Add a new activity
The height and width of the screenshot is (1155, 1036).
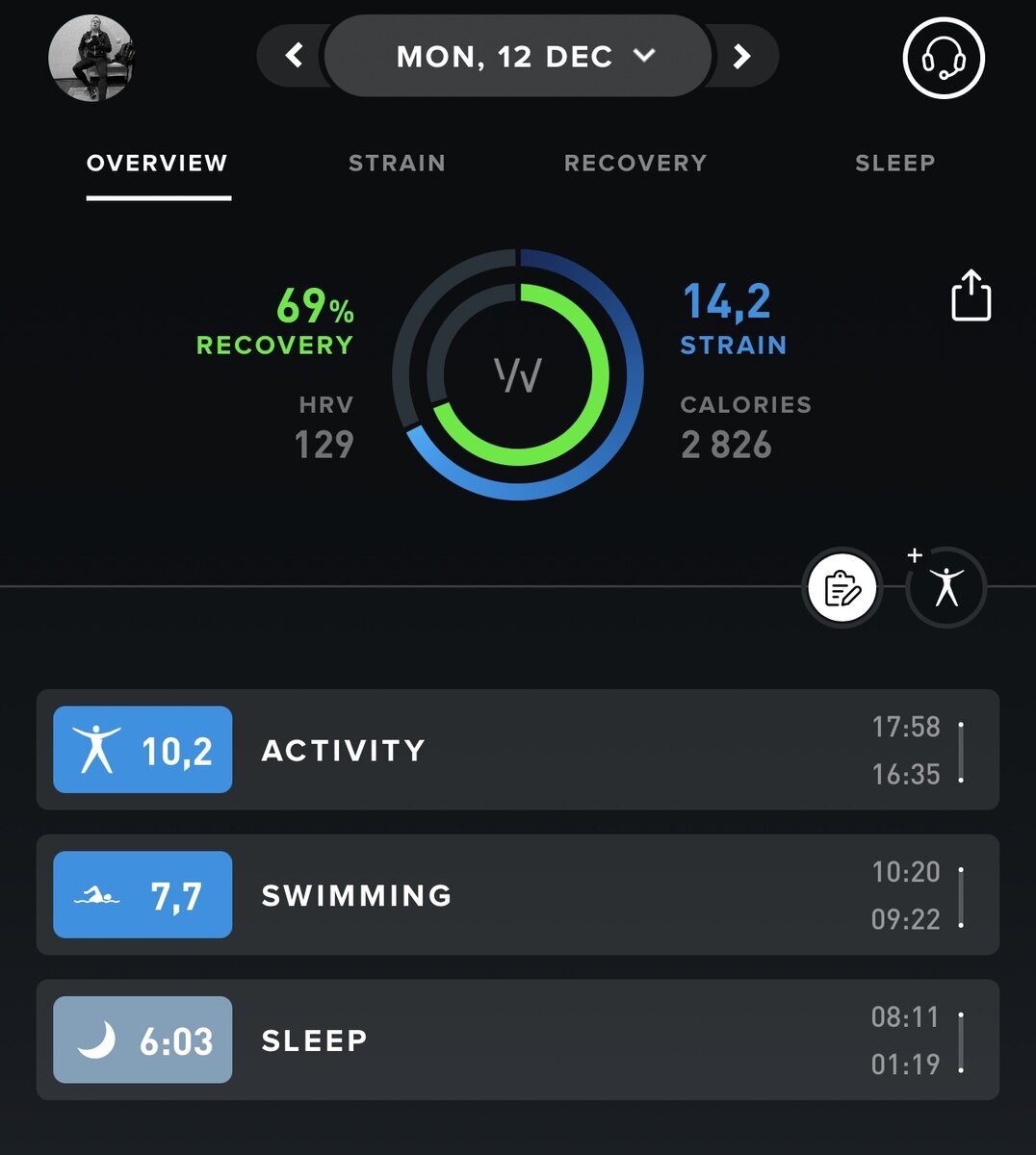click(945, 587)
